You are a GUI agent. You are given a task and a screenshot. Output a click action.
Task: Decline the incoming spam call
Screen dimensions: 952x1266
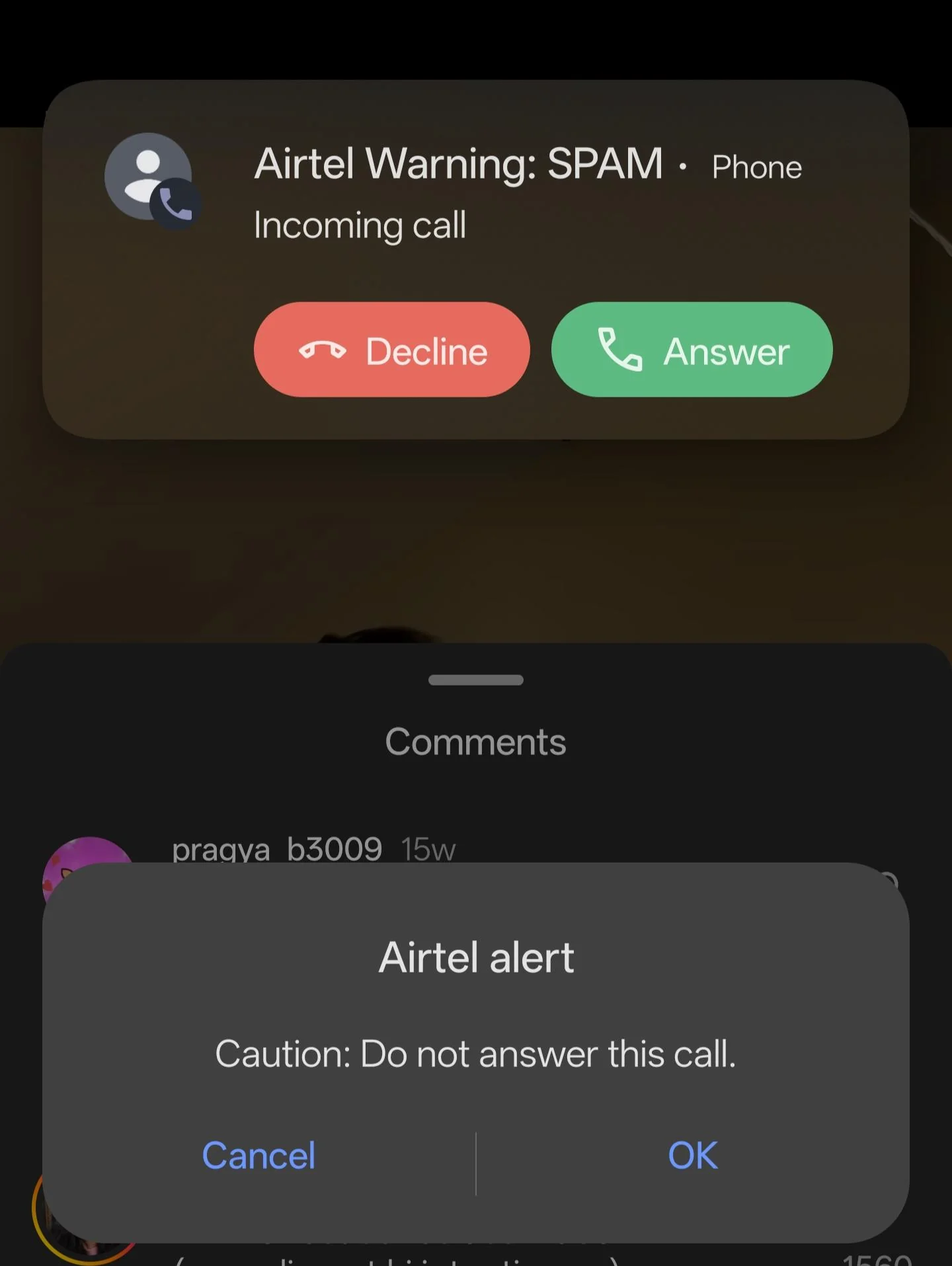[x=391, y=350]
